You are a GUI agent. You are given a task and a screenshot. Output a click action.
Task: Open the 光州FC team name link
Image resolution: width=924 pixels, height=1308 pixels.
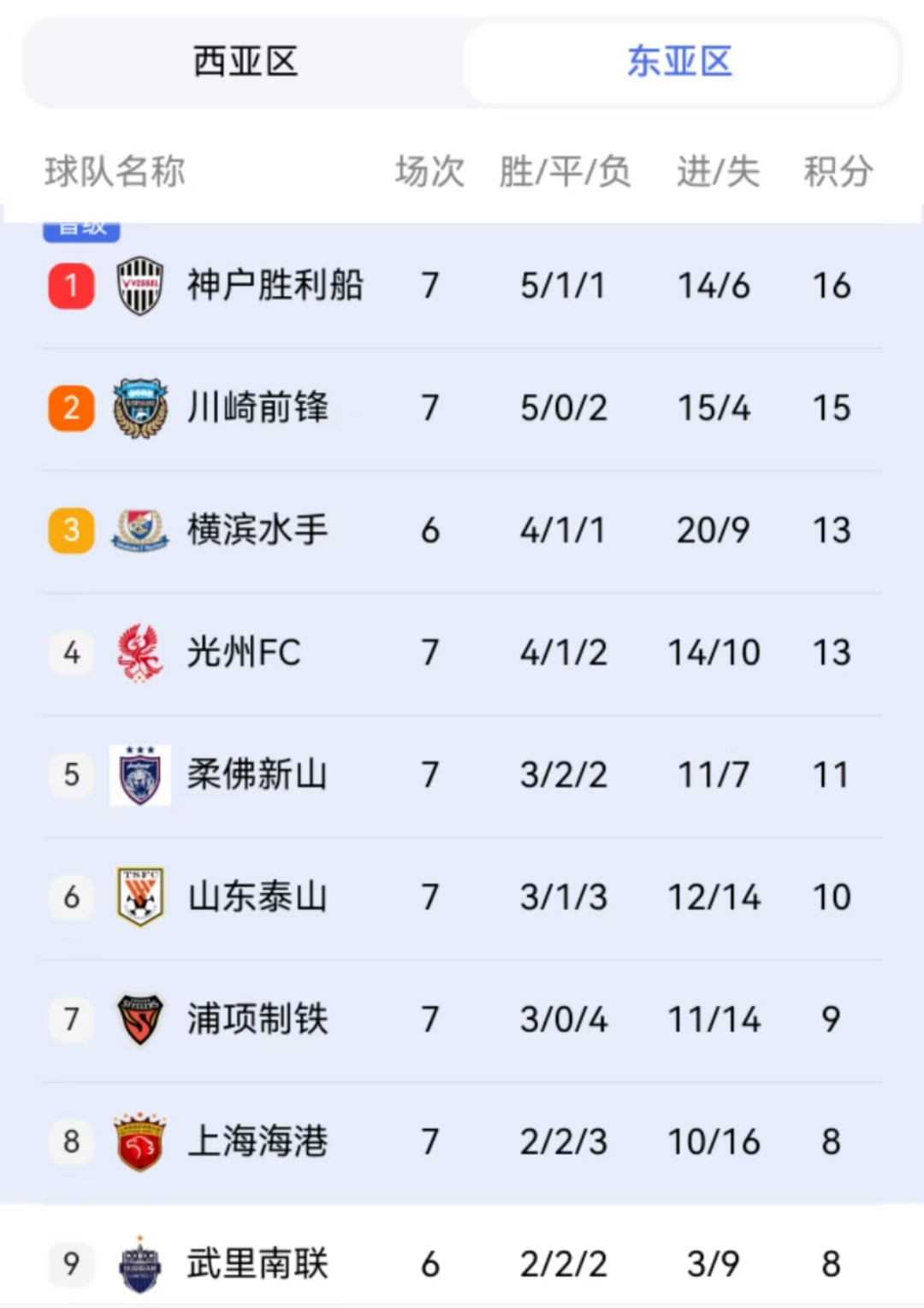(244, 652)
